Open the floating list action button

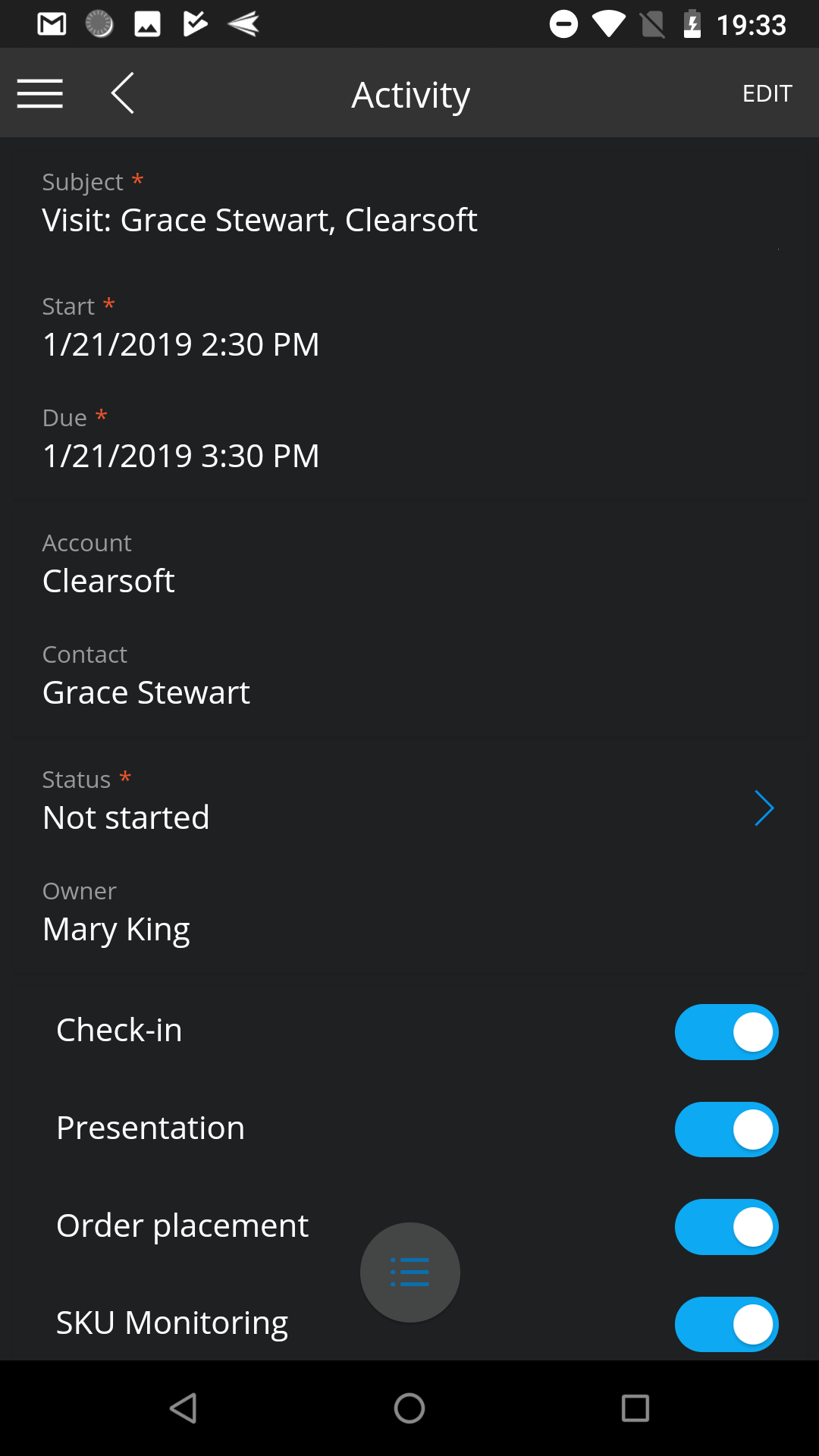point(410,1272)
